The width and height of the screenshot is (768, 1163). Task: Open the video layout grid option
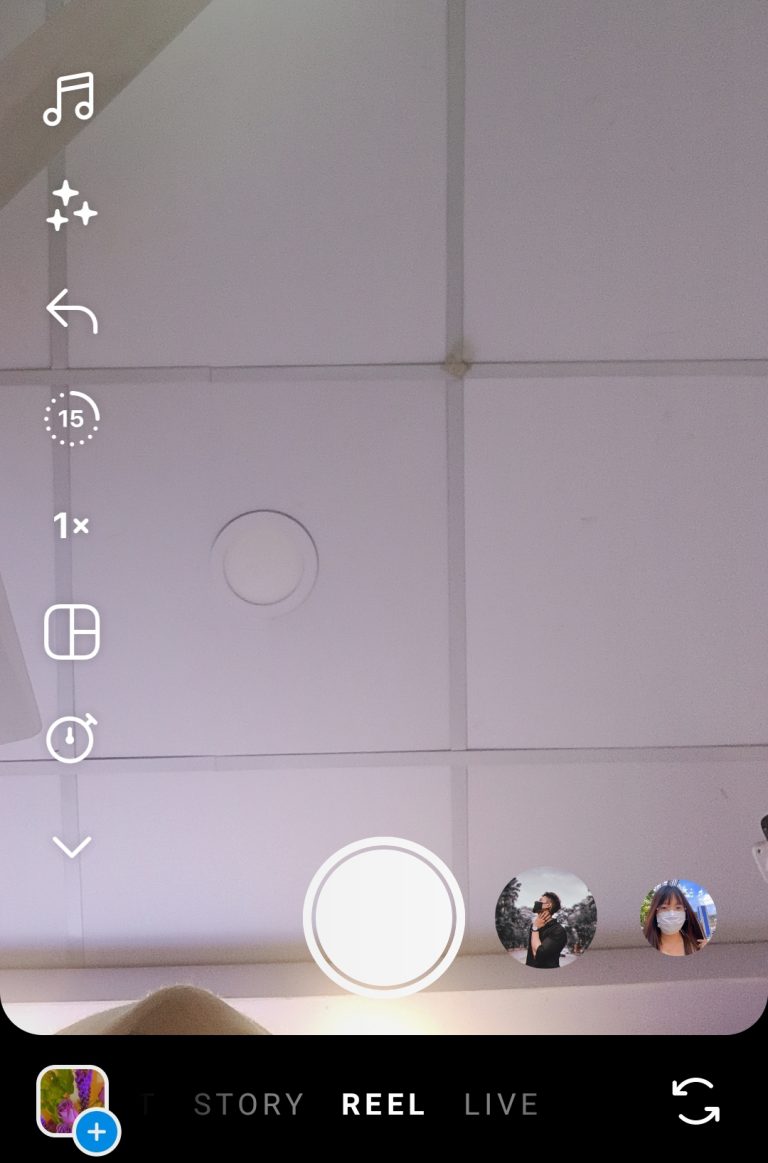tap(72, 632)
